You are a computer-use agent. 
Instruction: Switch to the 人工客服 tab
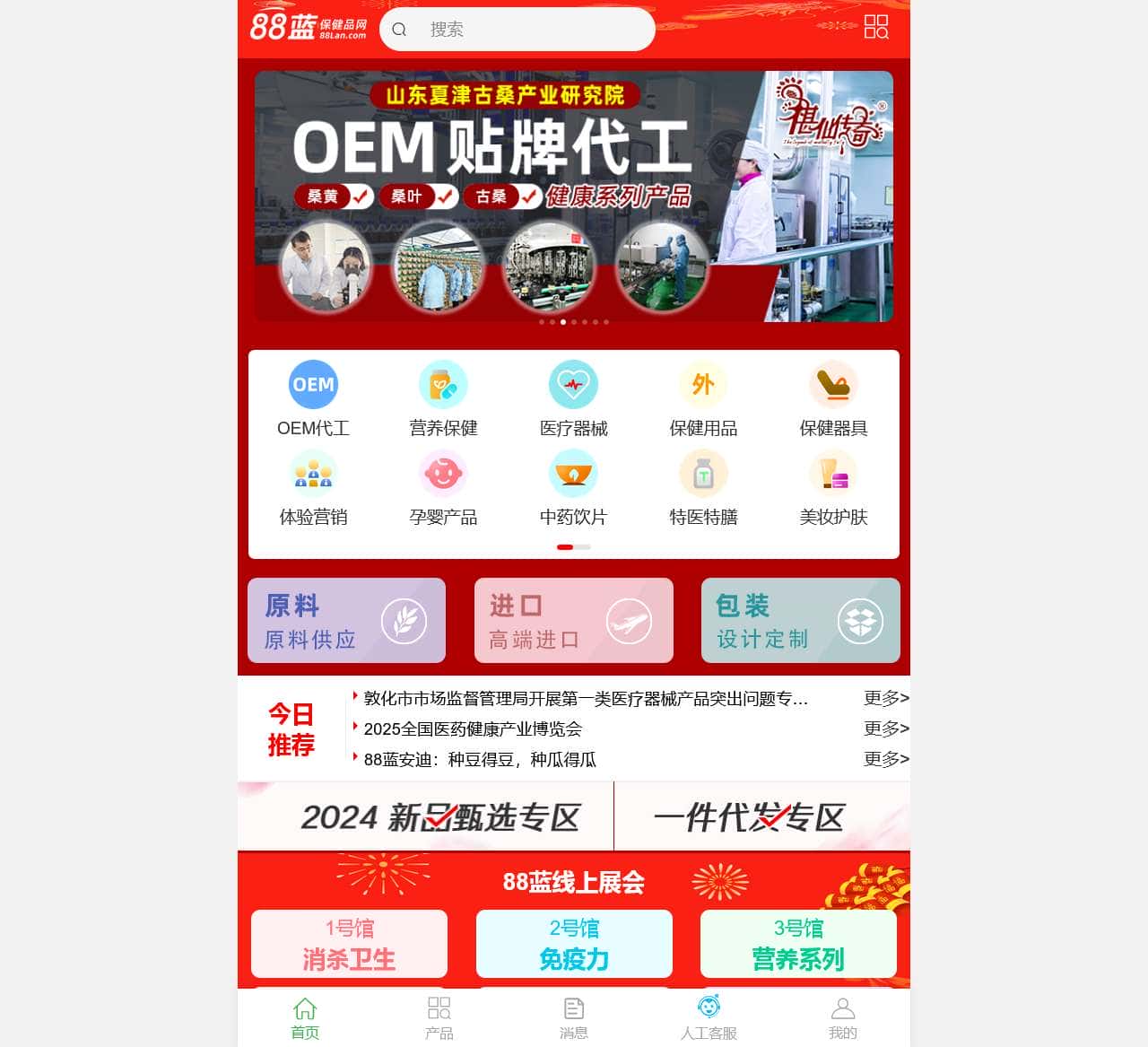coord(709,1017)
